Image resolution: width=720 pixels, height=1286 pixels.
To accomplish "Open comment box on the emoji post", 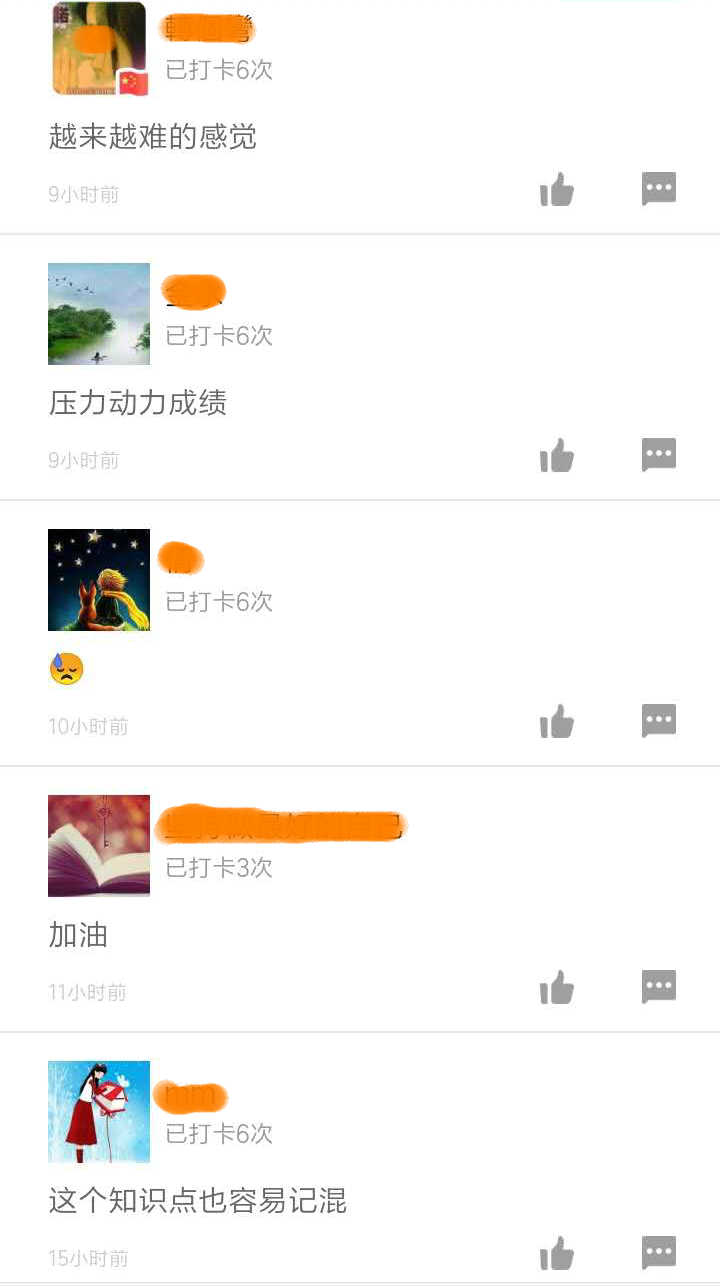I will click(659, 721).
